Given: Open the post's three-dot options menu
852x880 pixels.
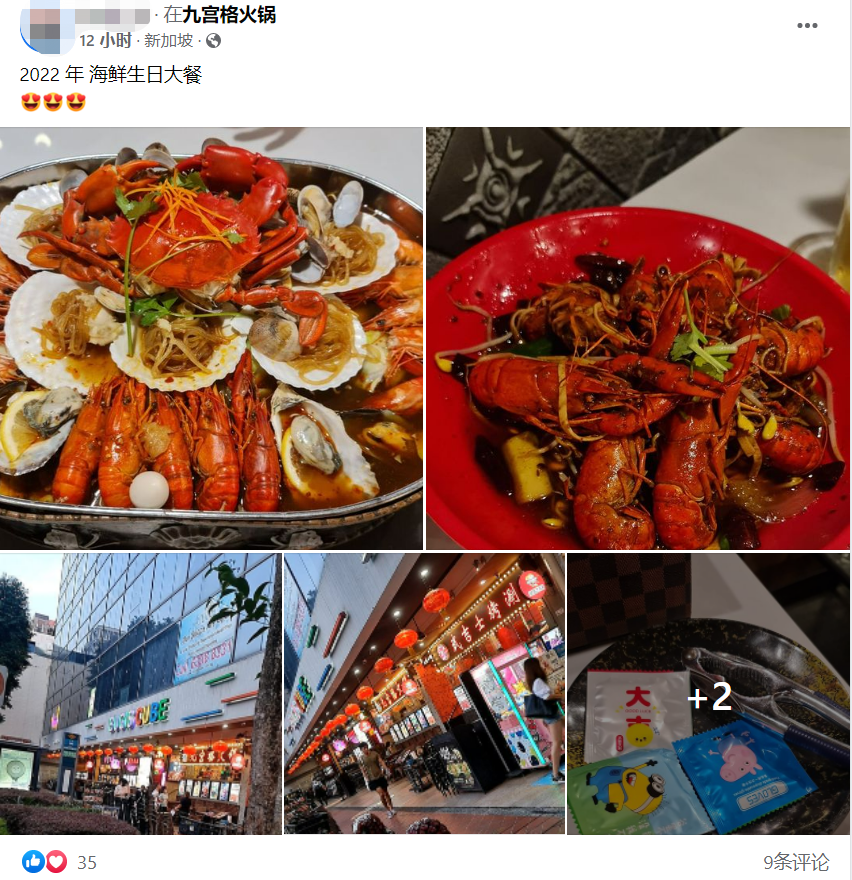Looking at the screenshot, I should click(x=807, y=26).
